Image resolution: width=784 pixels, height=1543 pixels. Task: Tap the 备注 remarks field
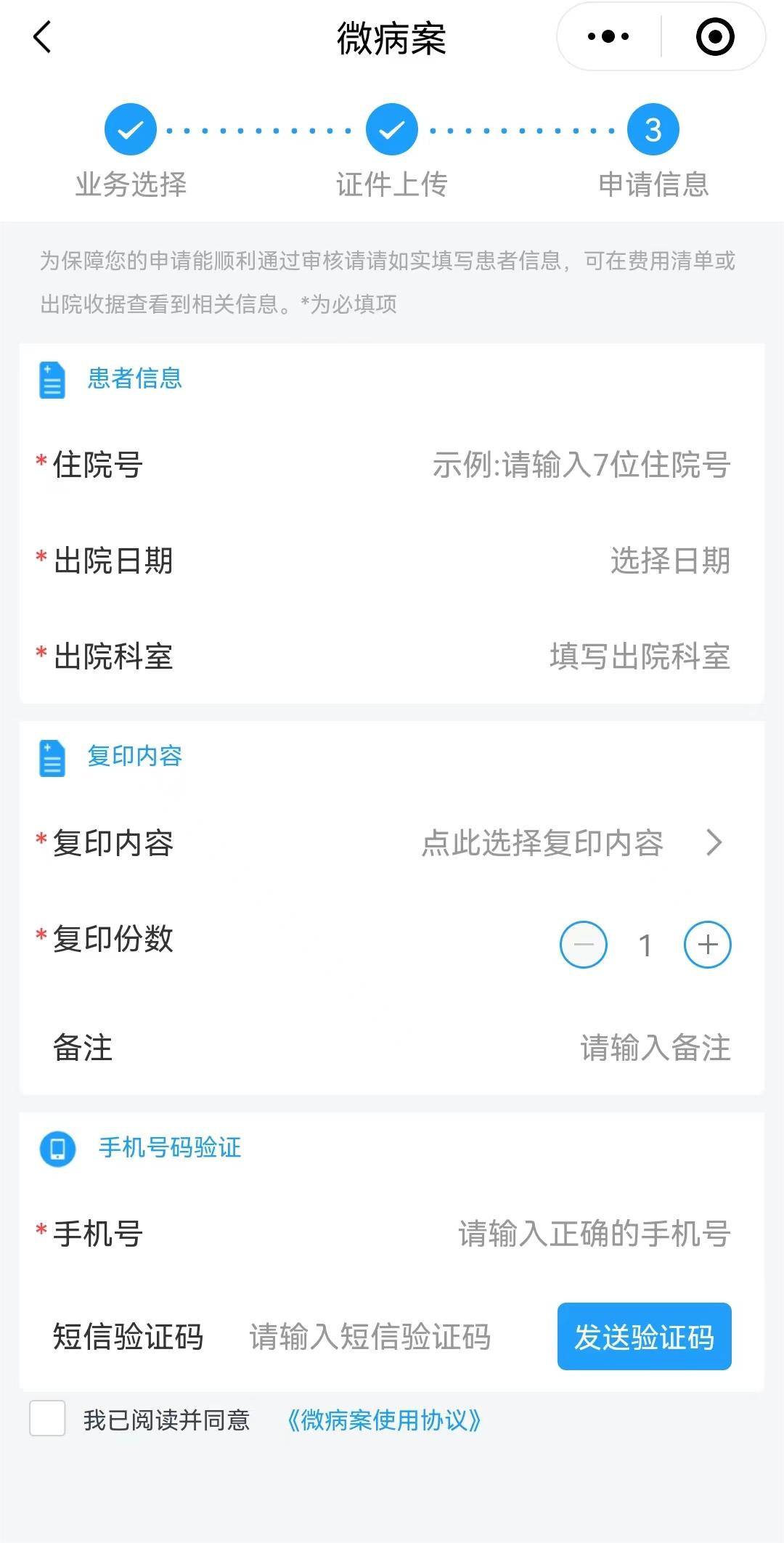[x=653, y=1048]
